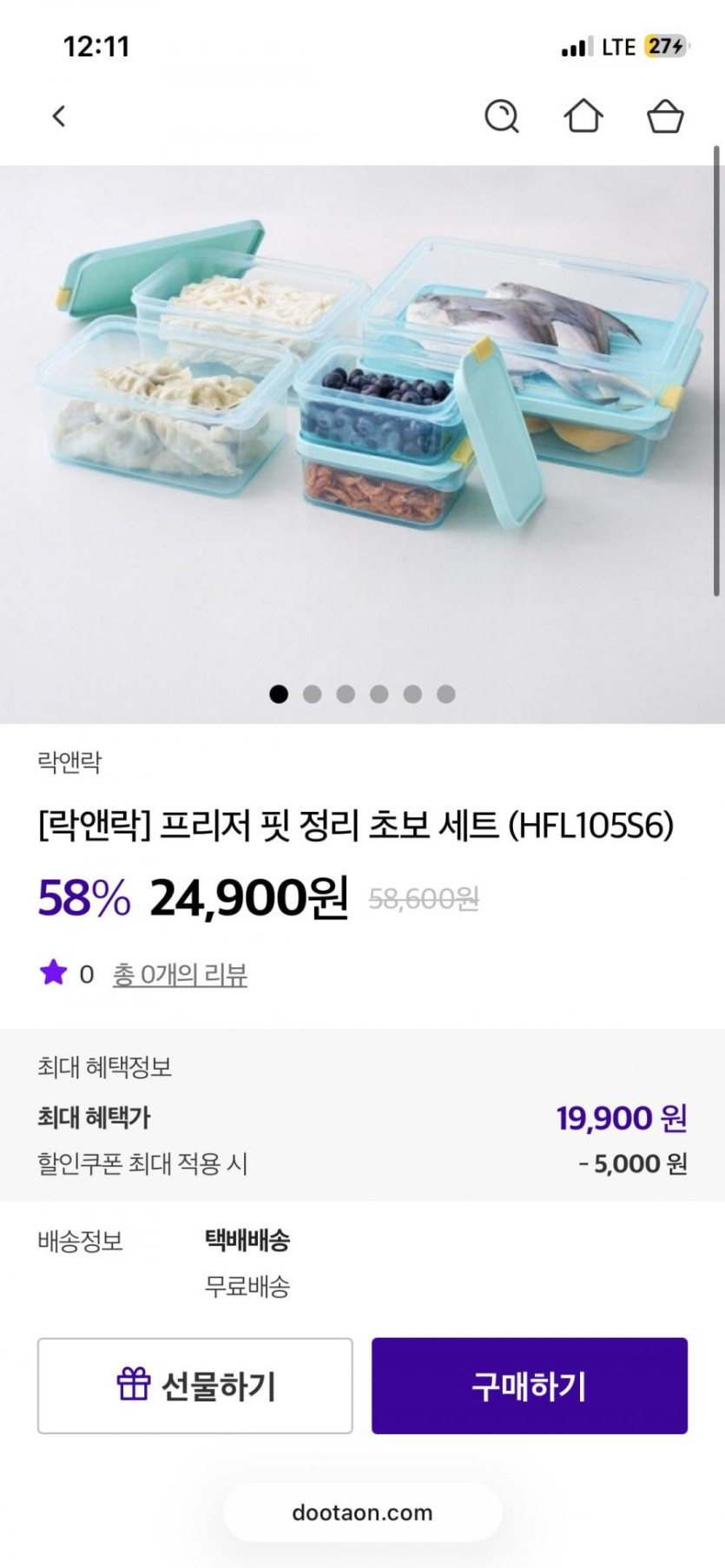Screen dimensions: 725x1568
Task: Open the 락앤락 brand page
Action: click(x=69, y=762)
